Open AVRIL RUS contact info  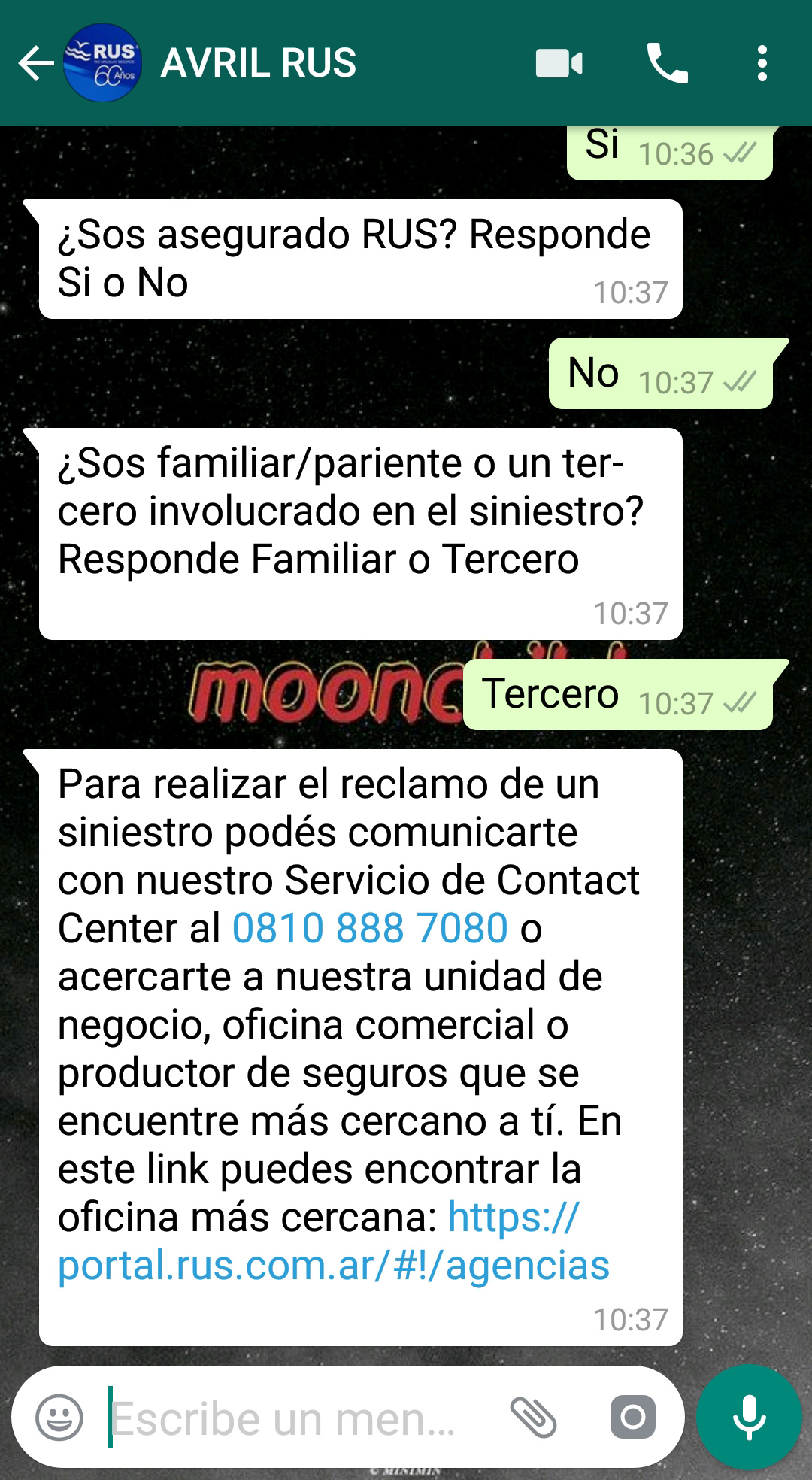pyautogui.click(x=258, y=63)
